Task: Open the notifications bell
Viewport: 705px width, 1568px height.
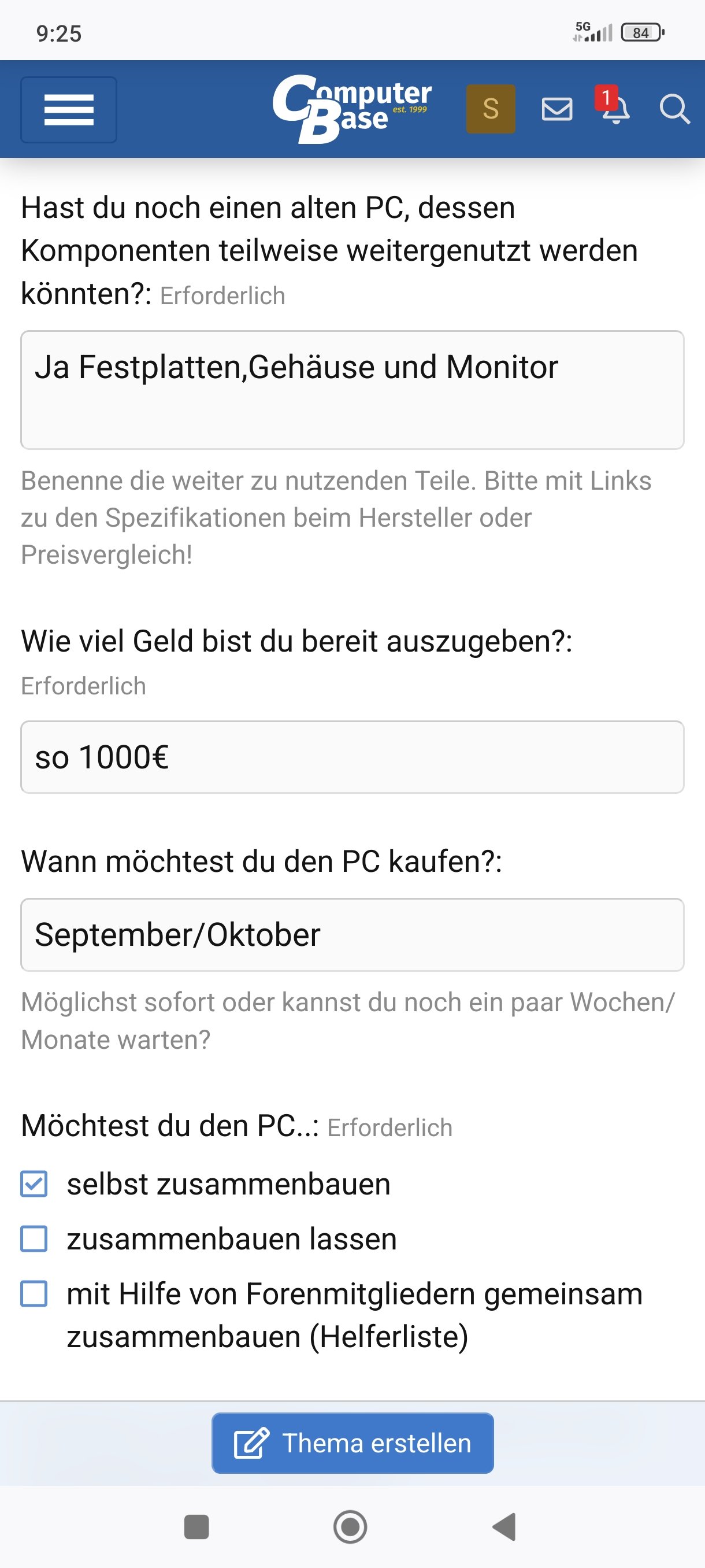Action: click(614, 108)
